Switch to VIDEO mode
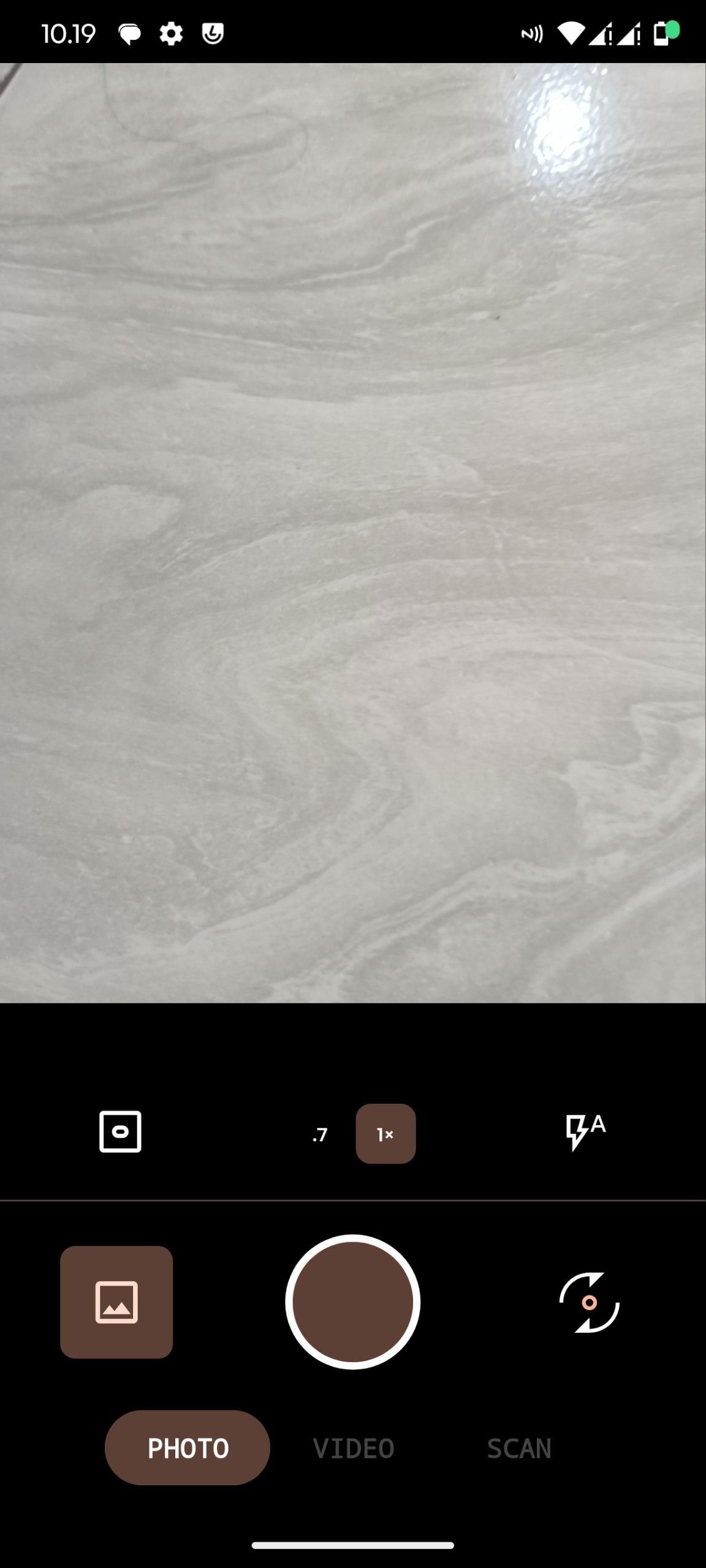Screen dimensions: 706x1568 [x=354, y=1449]
